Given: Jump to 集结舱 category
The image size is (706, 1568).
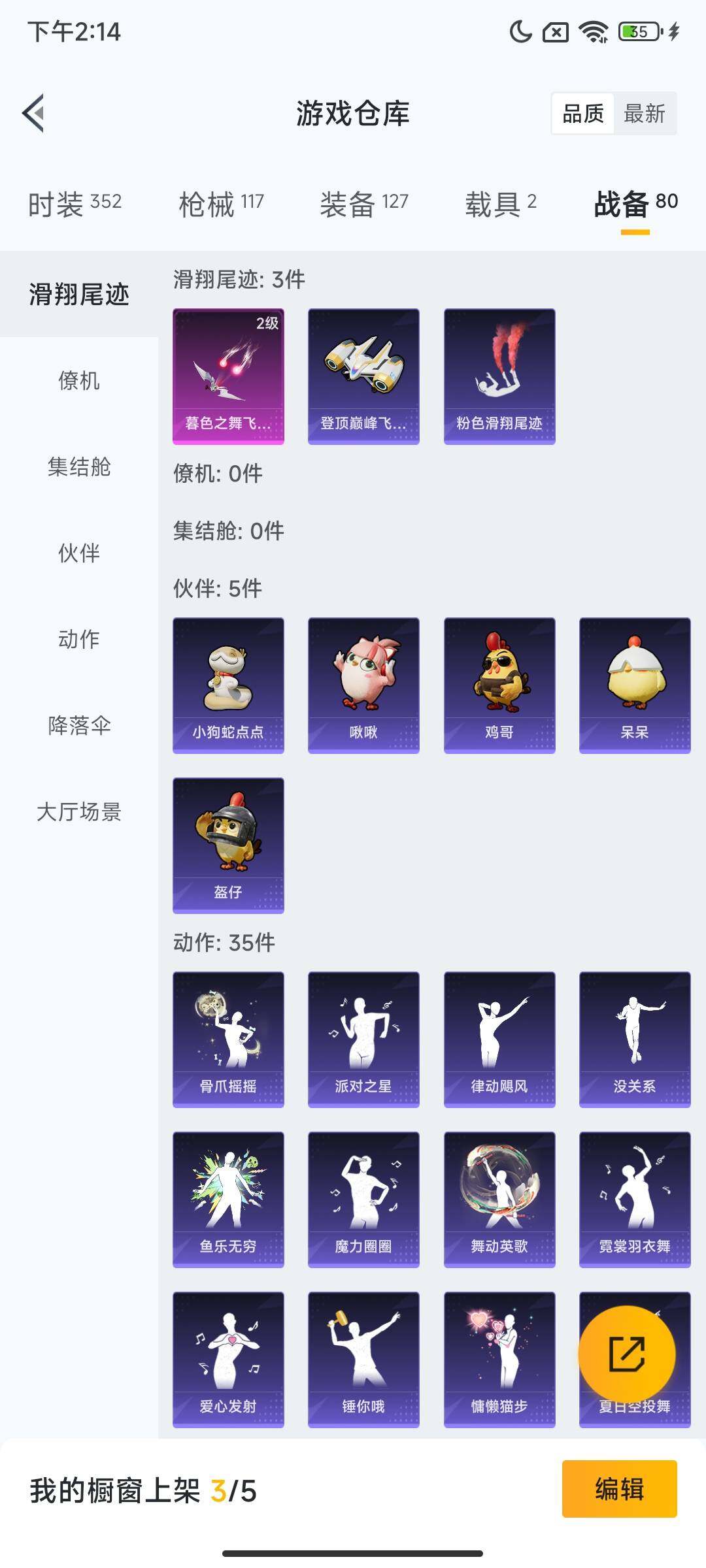Looking at the screenshot, I should (78, 466).
